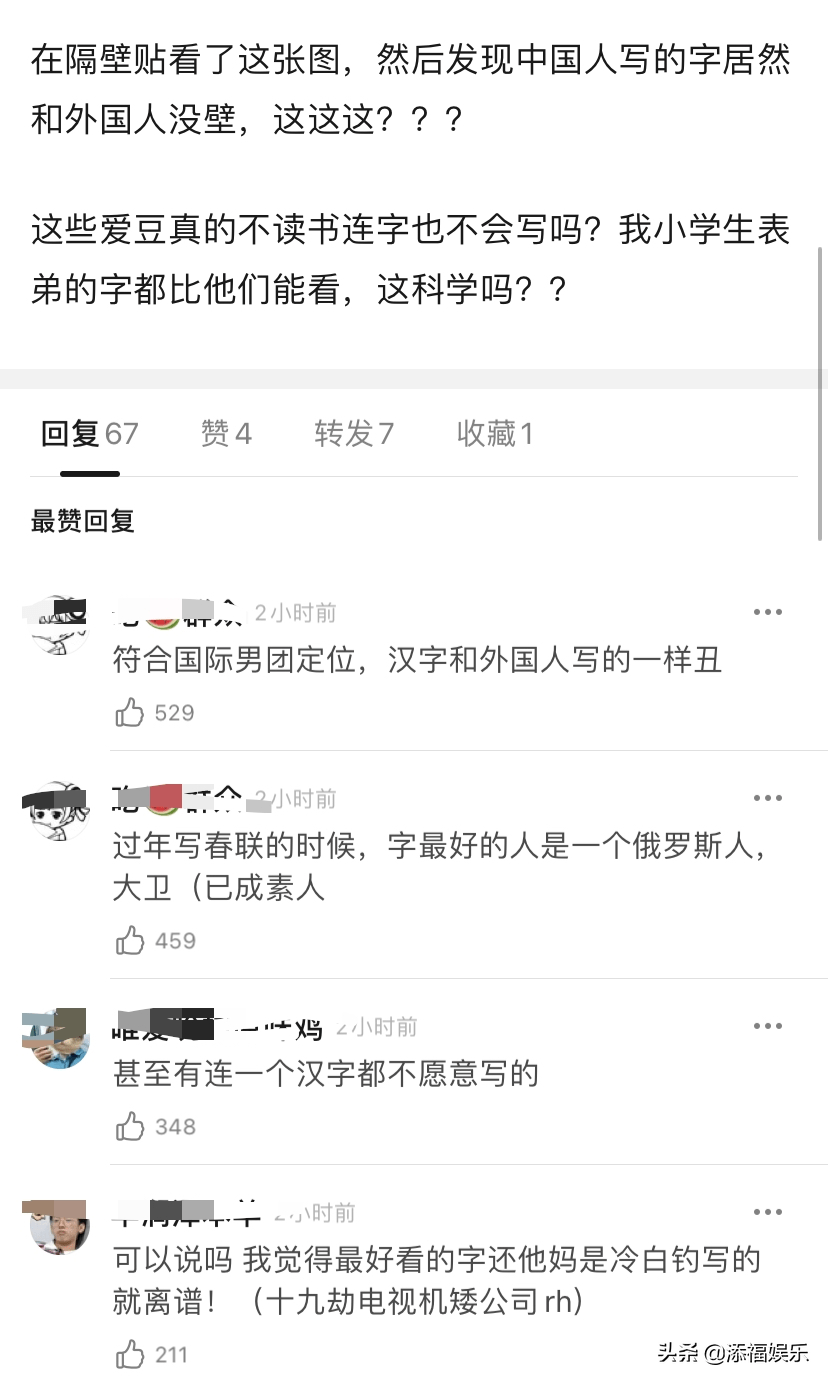Tap the avatar of the 348-like commenter
Screen dimensions: 828x1382
[x=56, y=1040]
